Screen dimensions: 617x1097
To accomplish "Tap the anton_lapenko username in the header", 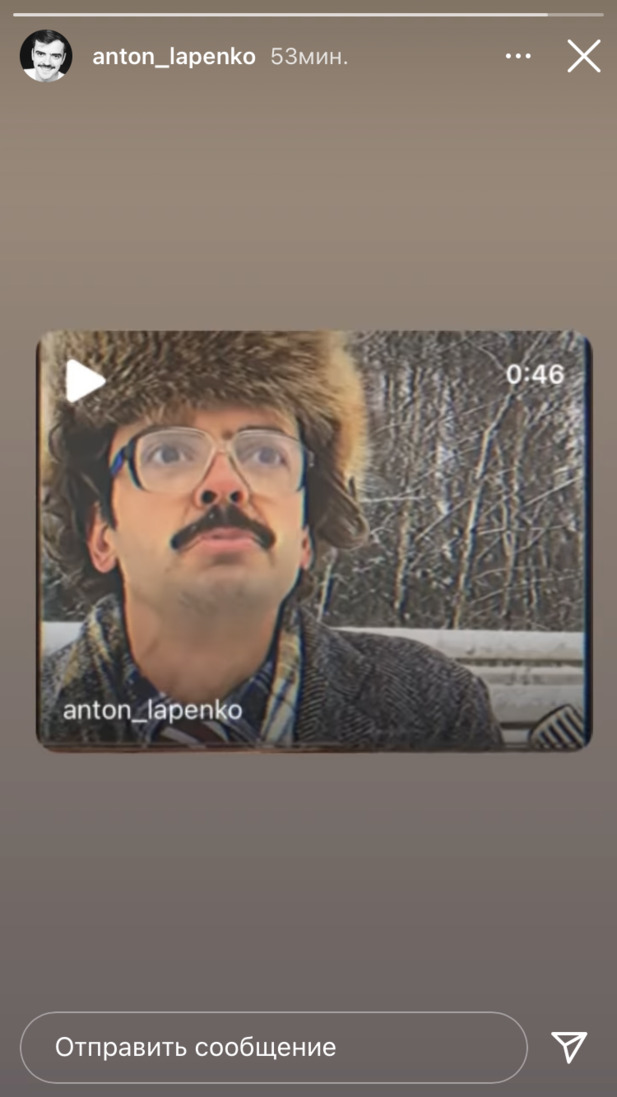I will coord(174,56).
